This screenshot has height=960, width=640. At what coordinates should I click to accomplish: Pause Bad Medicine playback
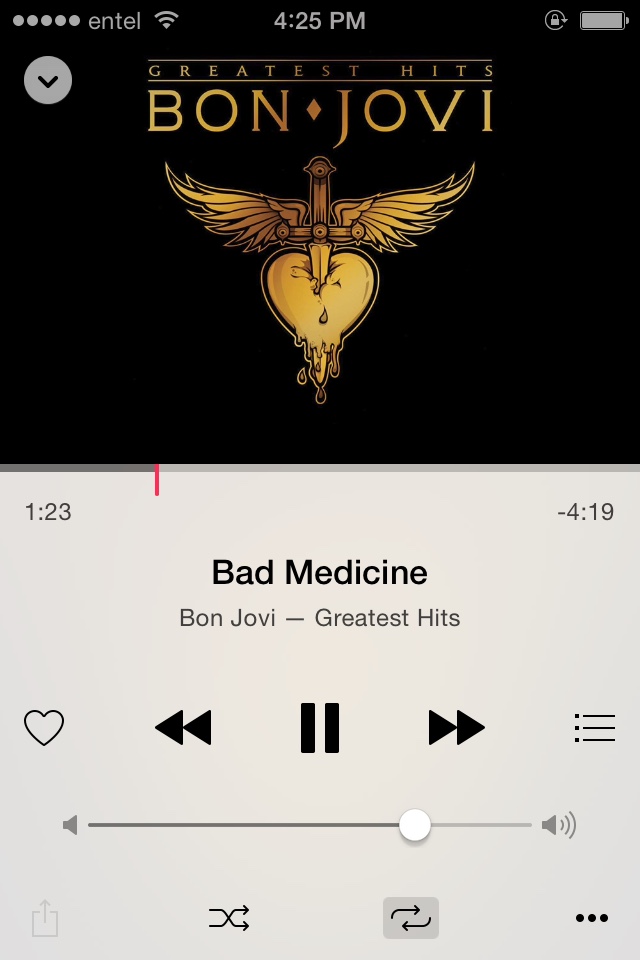coord(320,728)
